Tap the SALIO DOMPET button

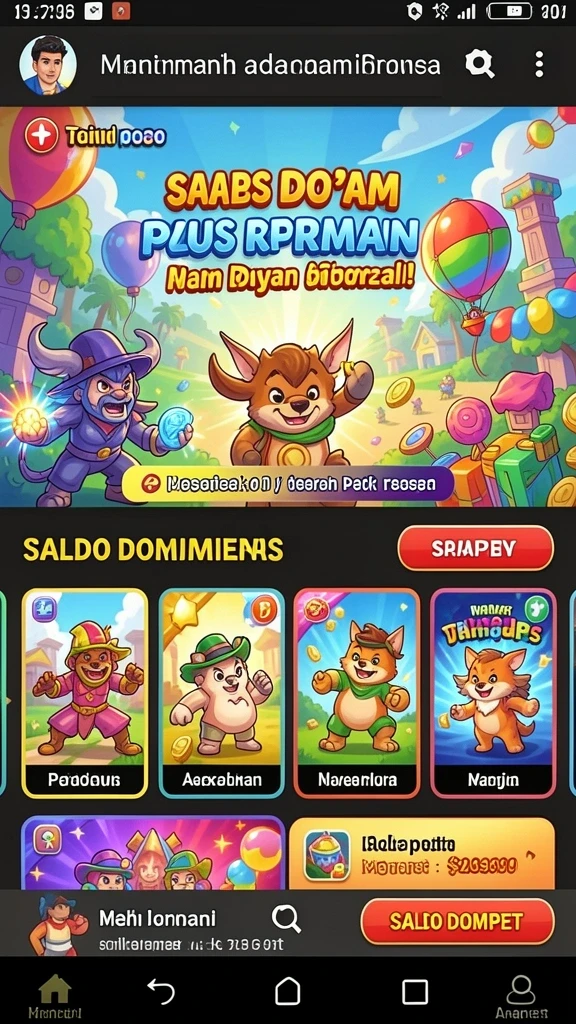pos(457,921)
